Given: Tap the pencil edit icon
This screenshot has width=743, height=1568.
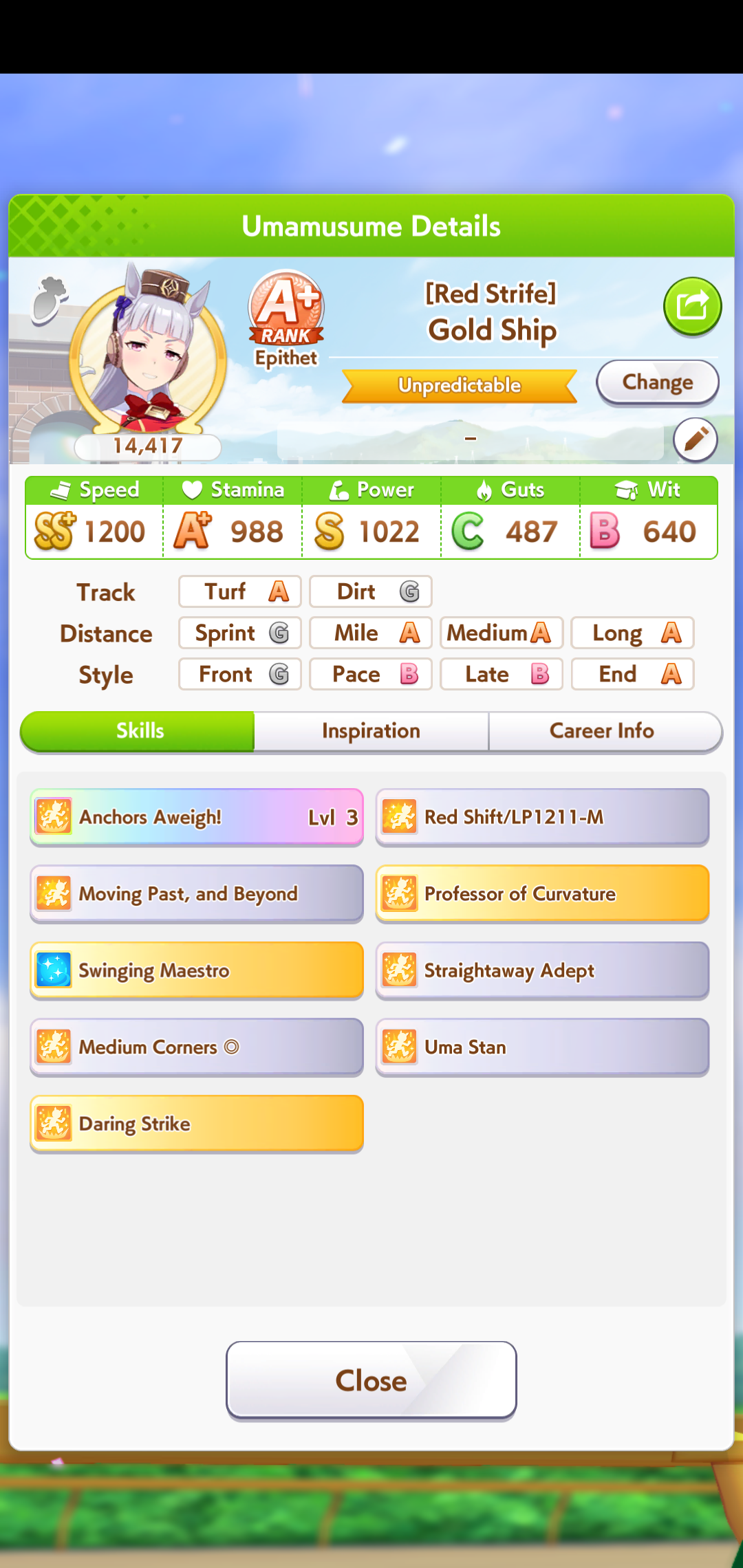Looking at the screenshot, I should [696, 439].
